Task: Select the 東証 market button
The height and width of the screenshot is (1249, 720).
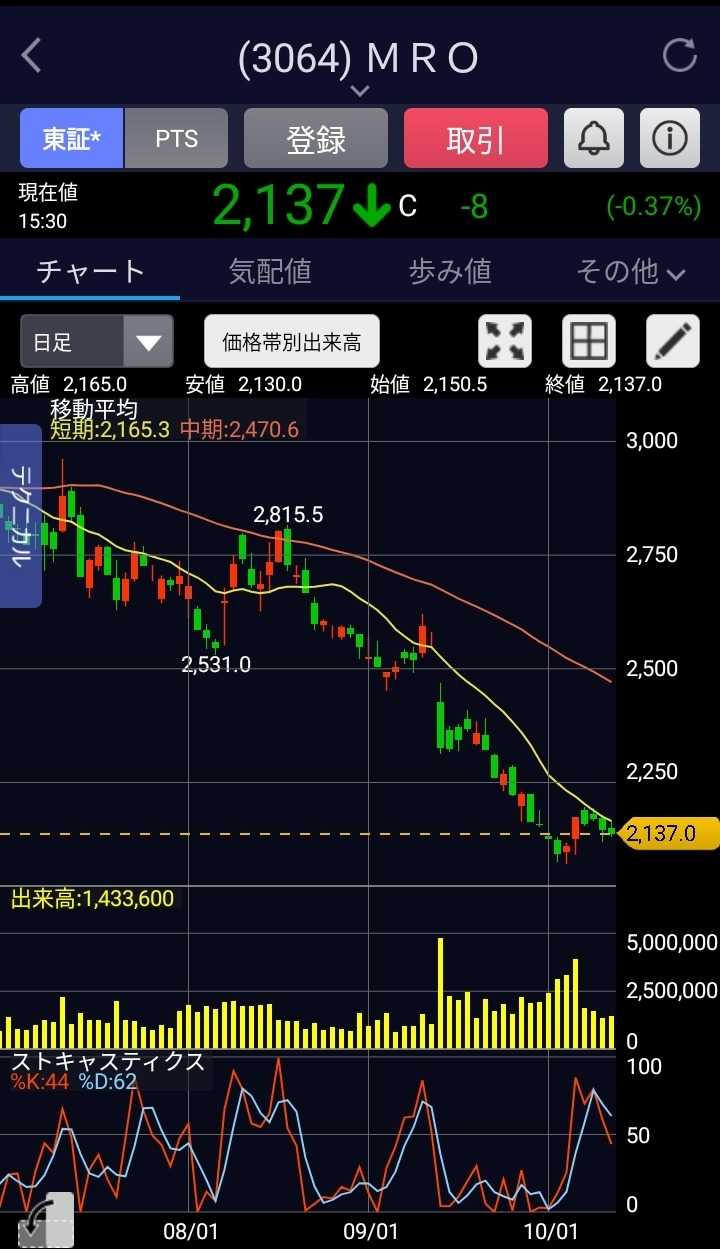Action: click(72, 138)
